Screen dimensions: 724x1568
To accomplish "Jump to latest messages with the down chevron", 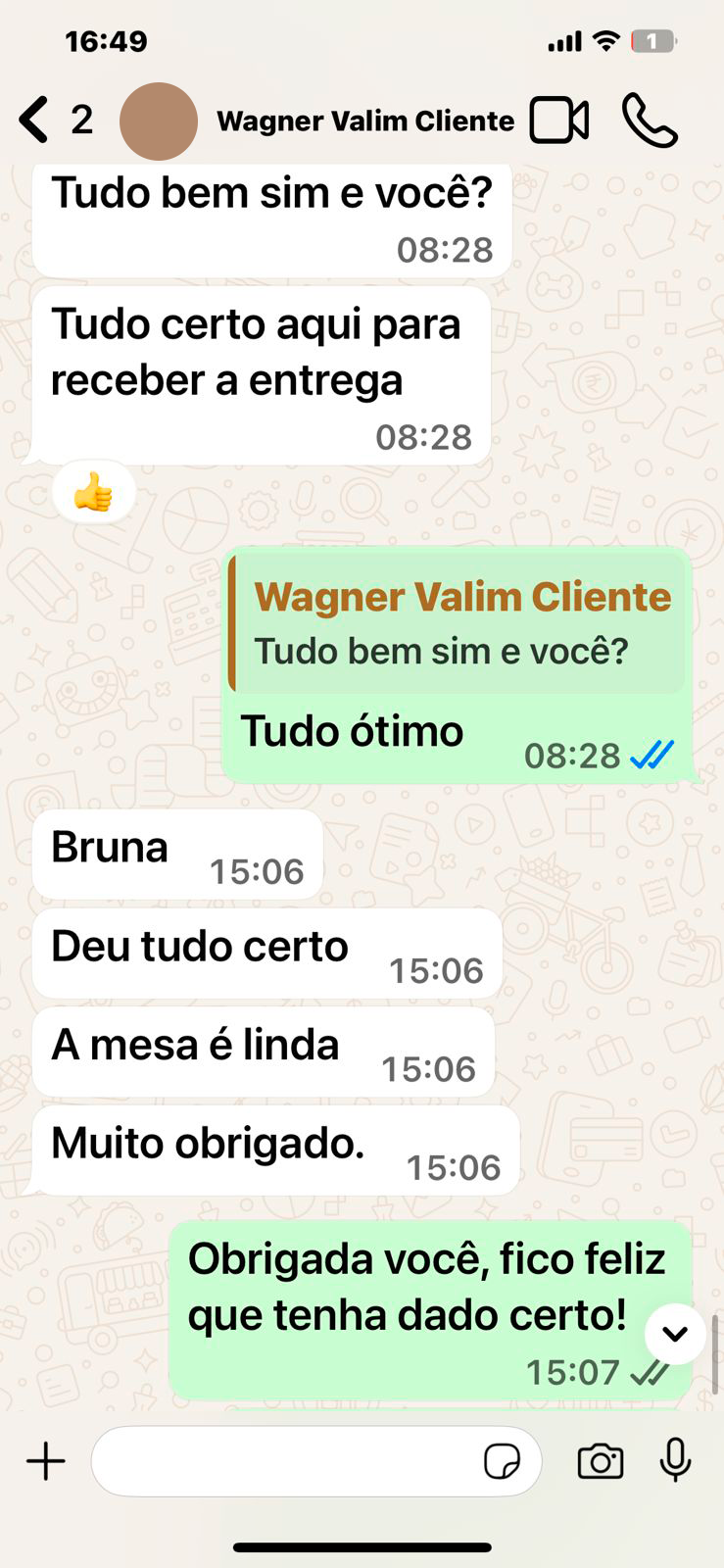I will coord(675,1334).
